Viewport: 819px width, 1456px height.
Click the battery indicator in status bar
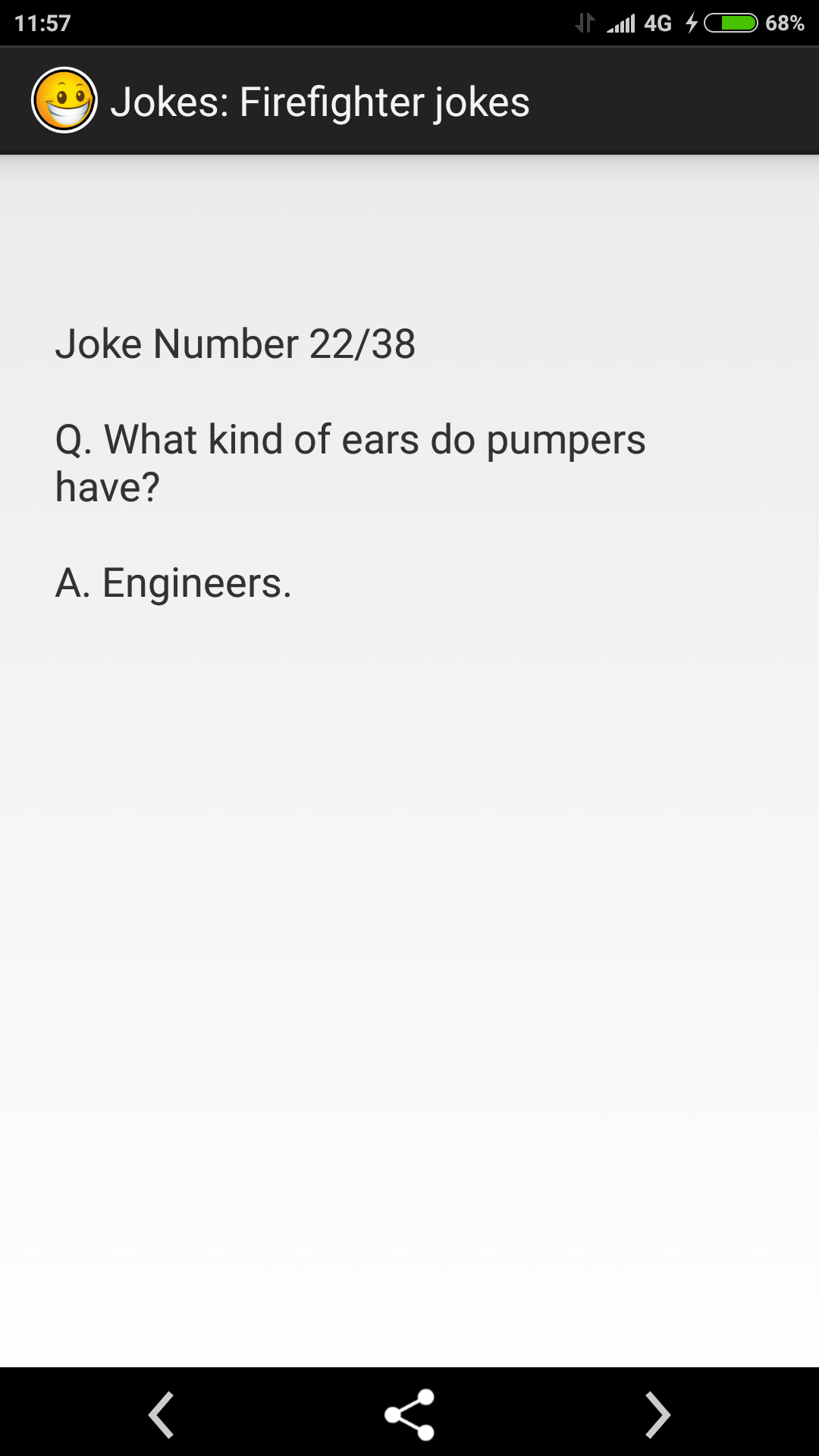tap(730, 21)
